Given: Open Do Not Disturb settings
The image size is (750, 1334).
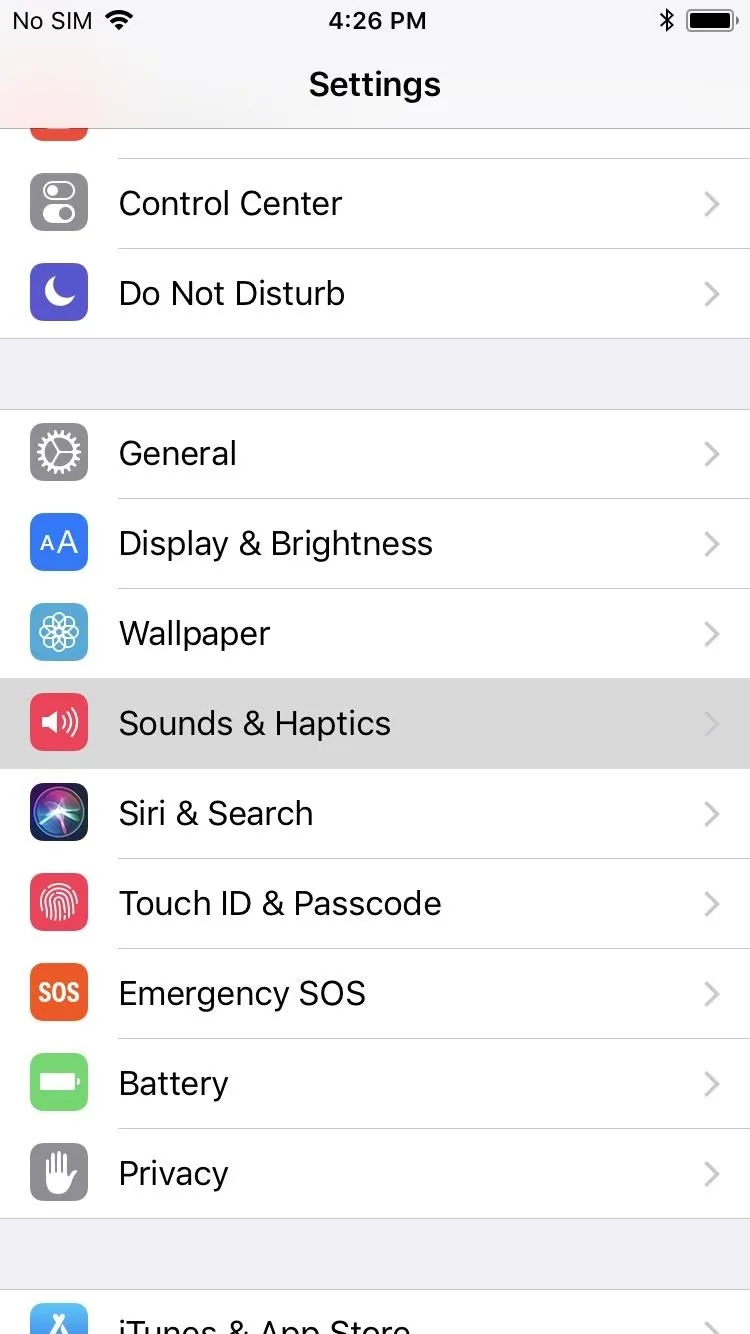Looking at the screenshot, I should coord(375,294).
